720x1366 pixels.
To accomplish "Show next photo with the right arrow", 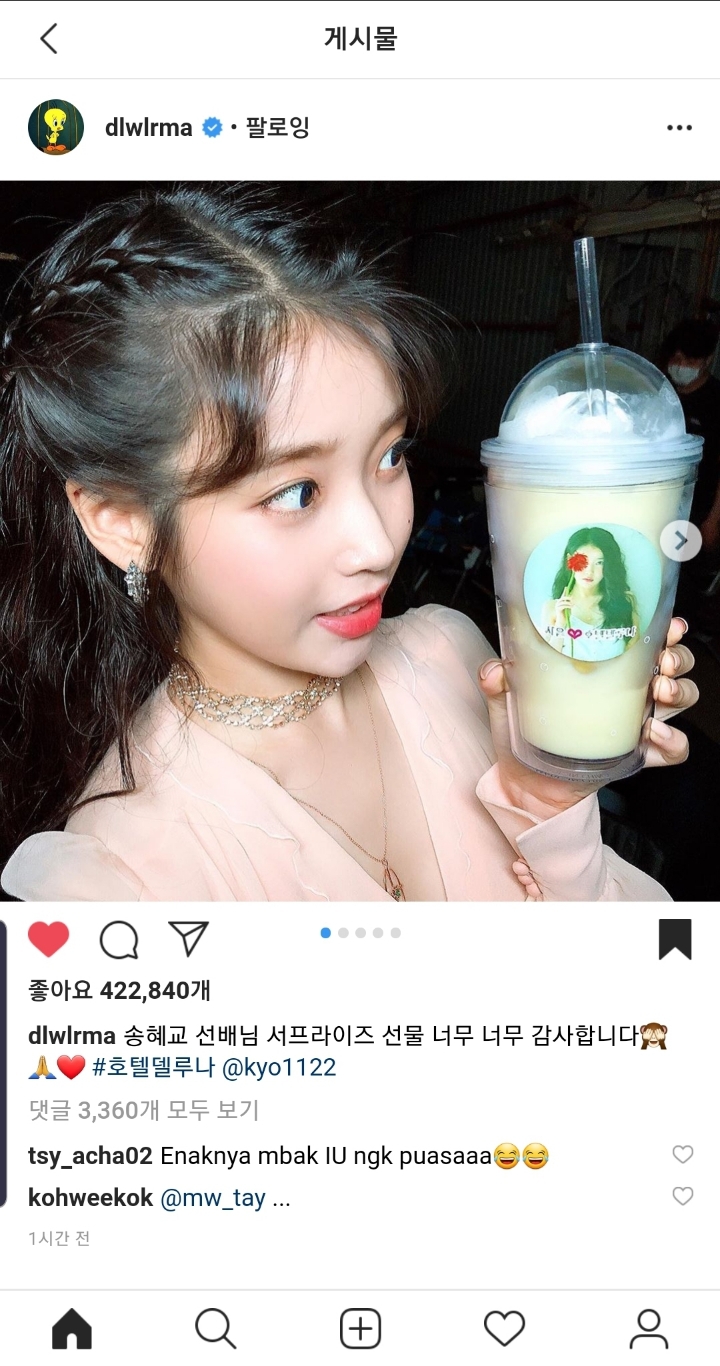I will tap(681, 541).
